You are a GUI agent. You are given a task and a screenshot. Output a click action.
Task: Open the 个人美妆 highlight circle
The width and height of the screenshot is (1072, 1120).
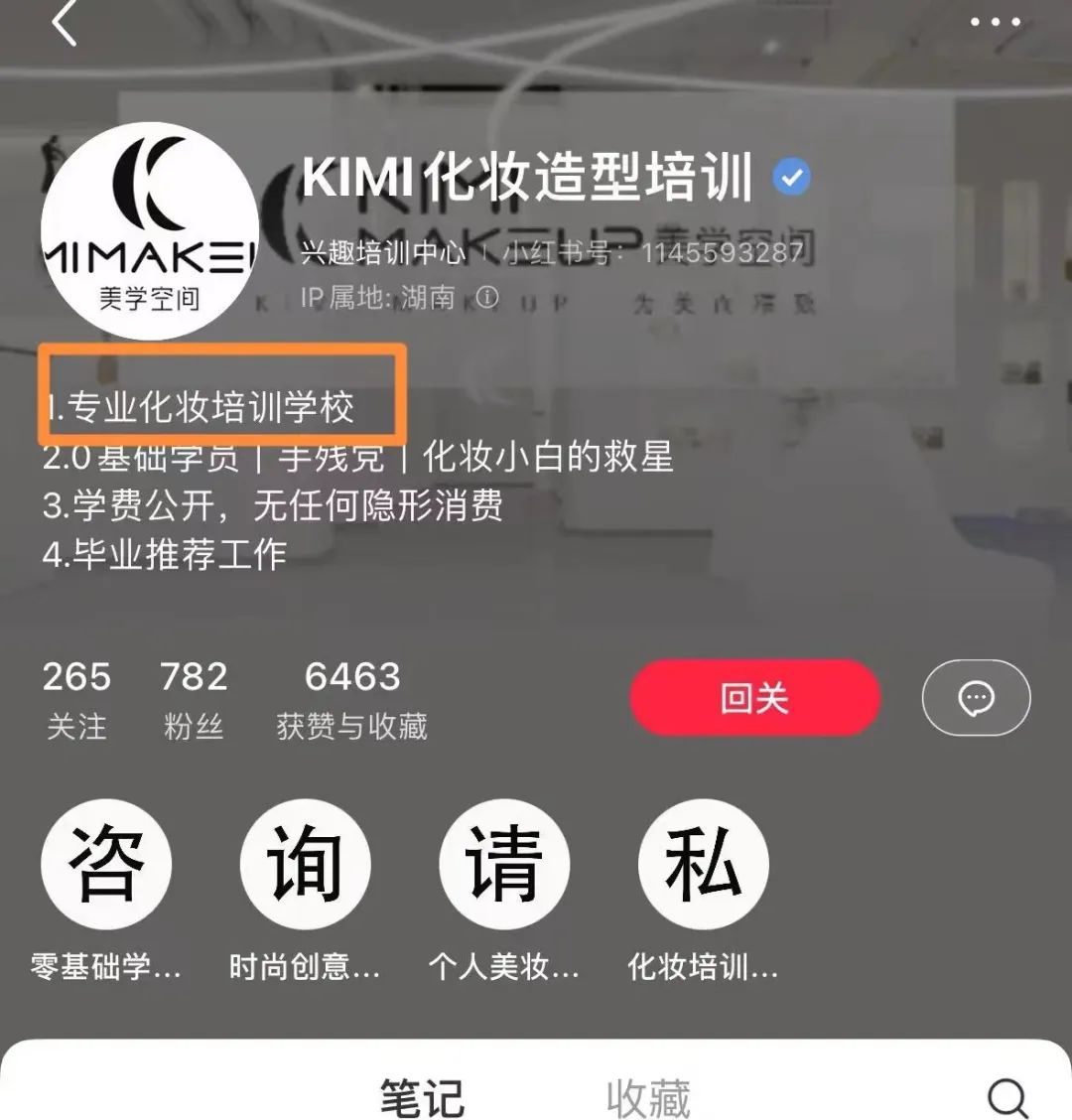click(504, 864)
